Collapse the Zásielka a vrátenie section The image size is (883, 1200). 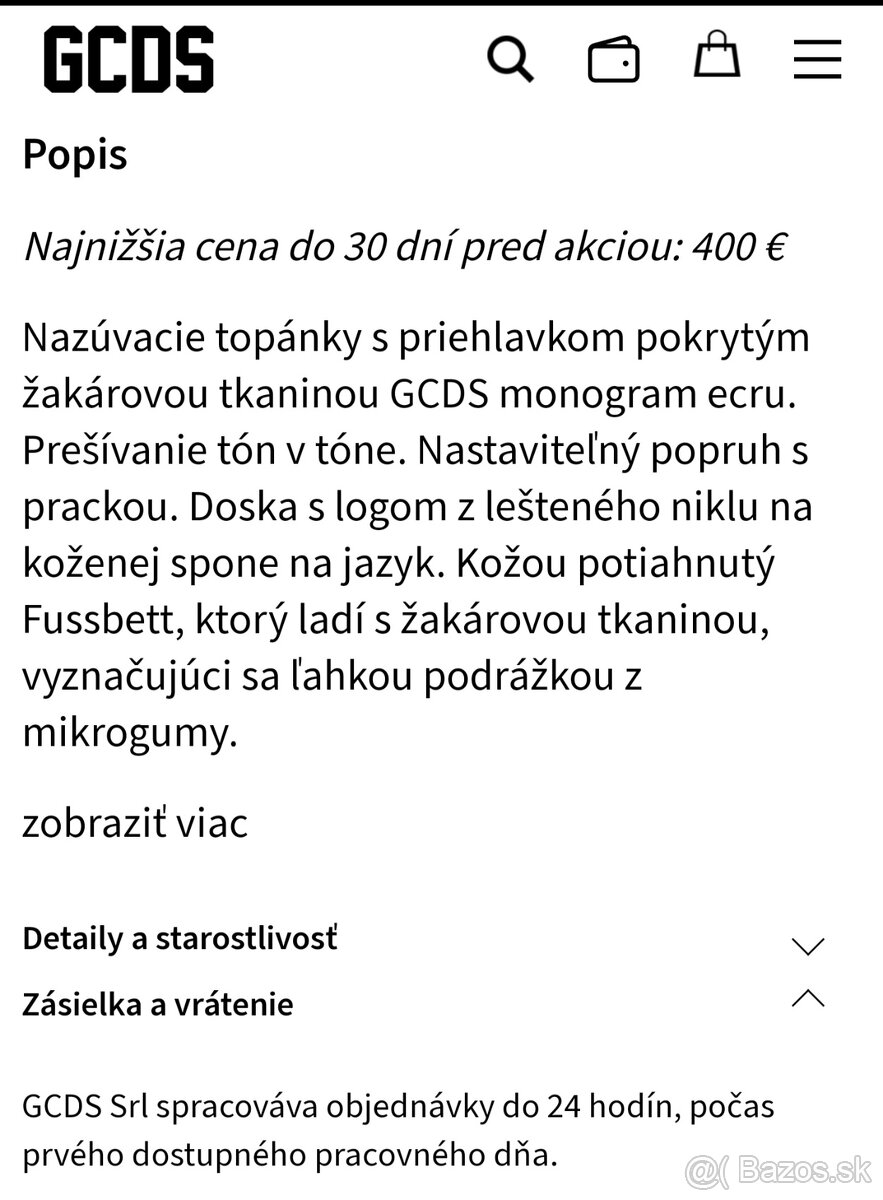coord(156,1004)
